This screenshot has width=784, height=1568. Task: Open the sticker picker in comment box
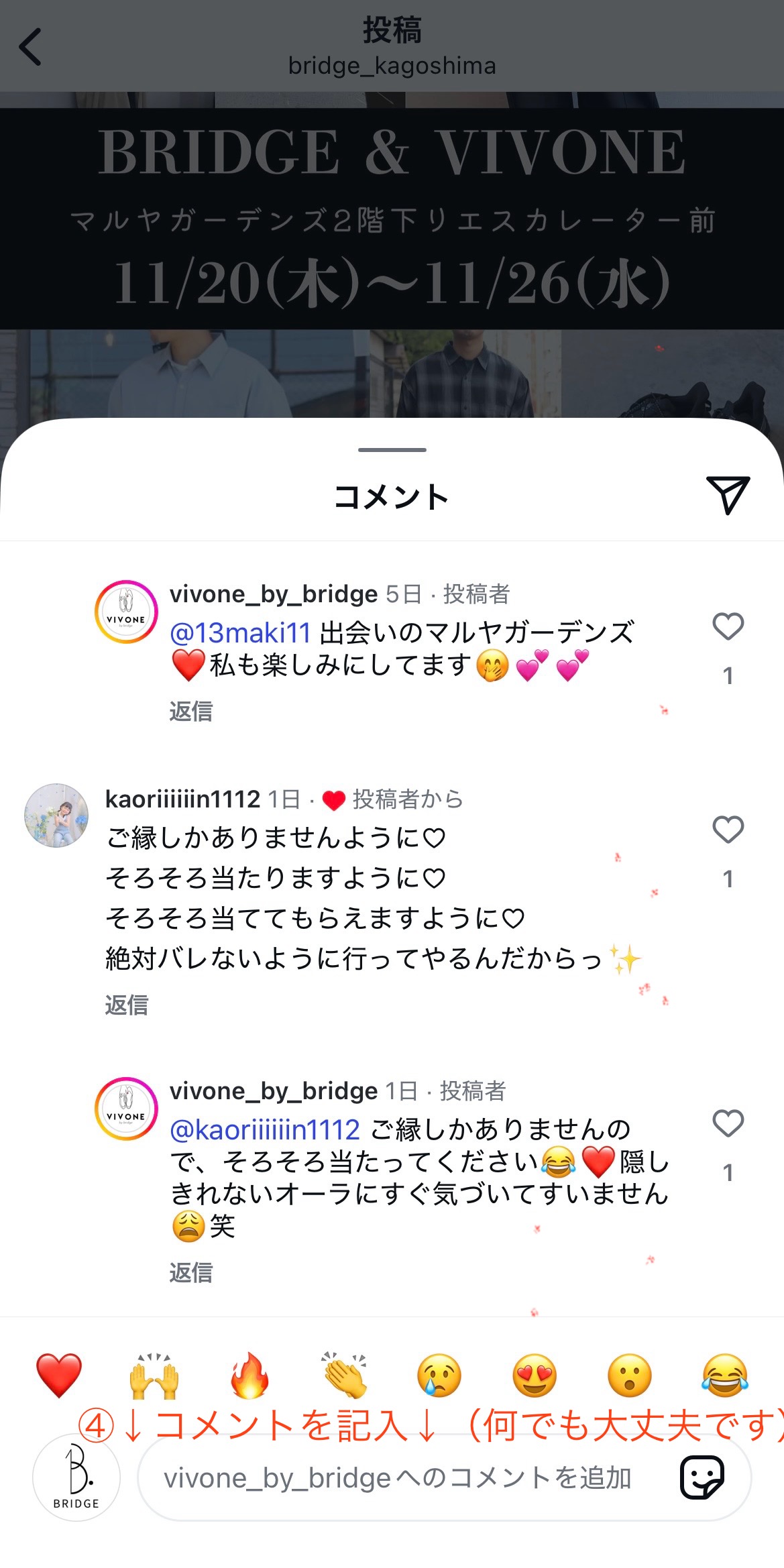click(x=702, y=1477)
